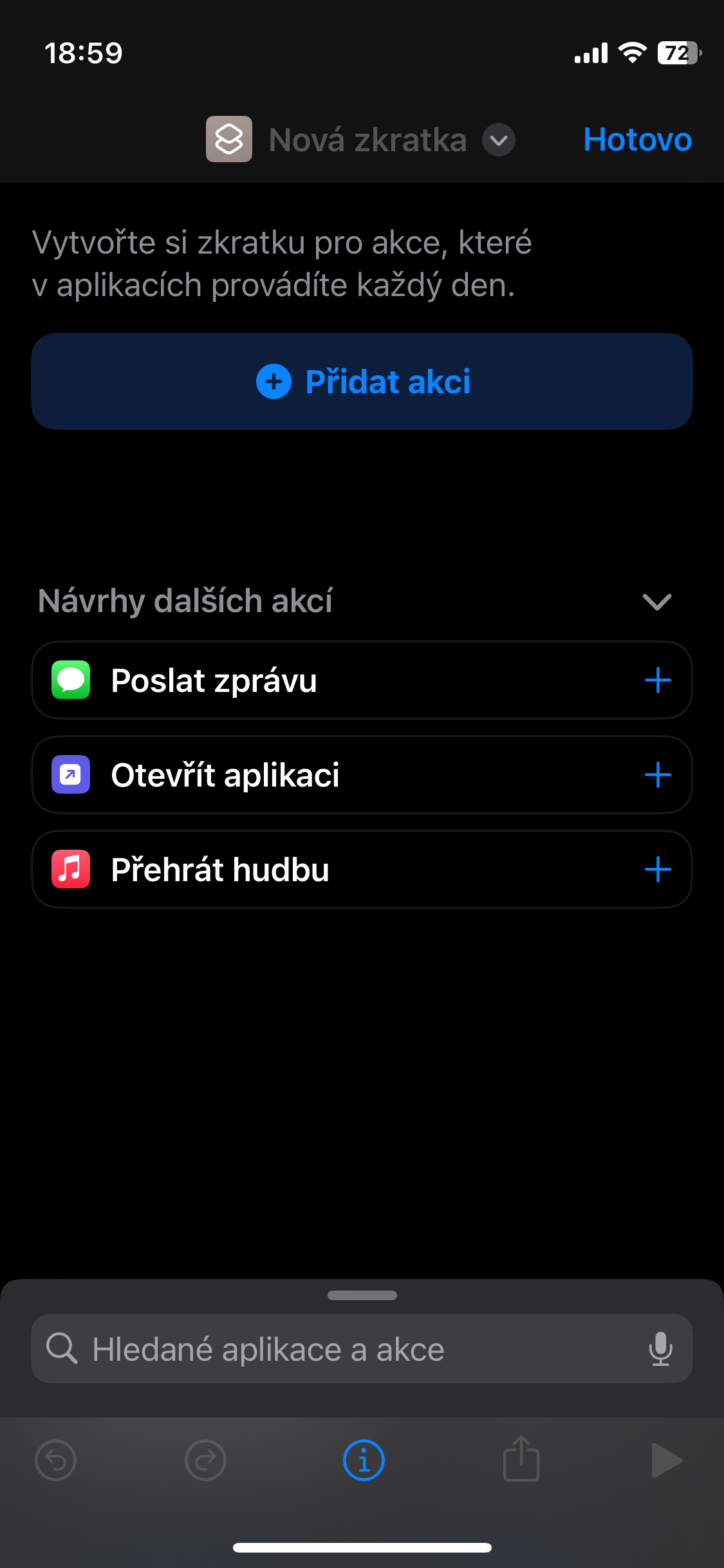Collapse the Návrhy dalších akcí section
The image size is (724, 1568).
tap(656, 602)
